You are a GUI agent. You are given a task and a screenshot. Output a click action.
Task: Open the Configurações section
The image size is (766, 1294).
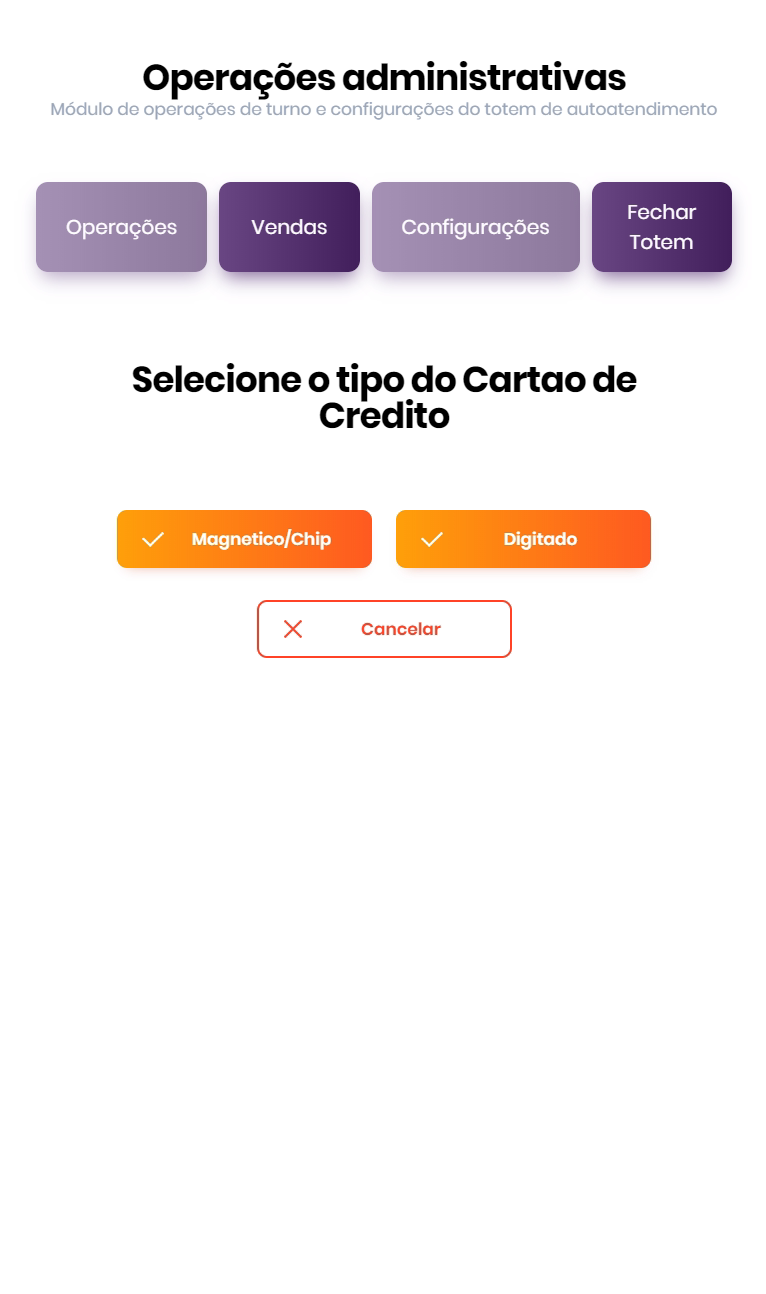(475, 227)
